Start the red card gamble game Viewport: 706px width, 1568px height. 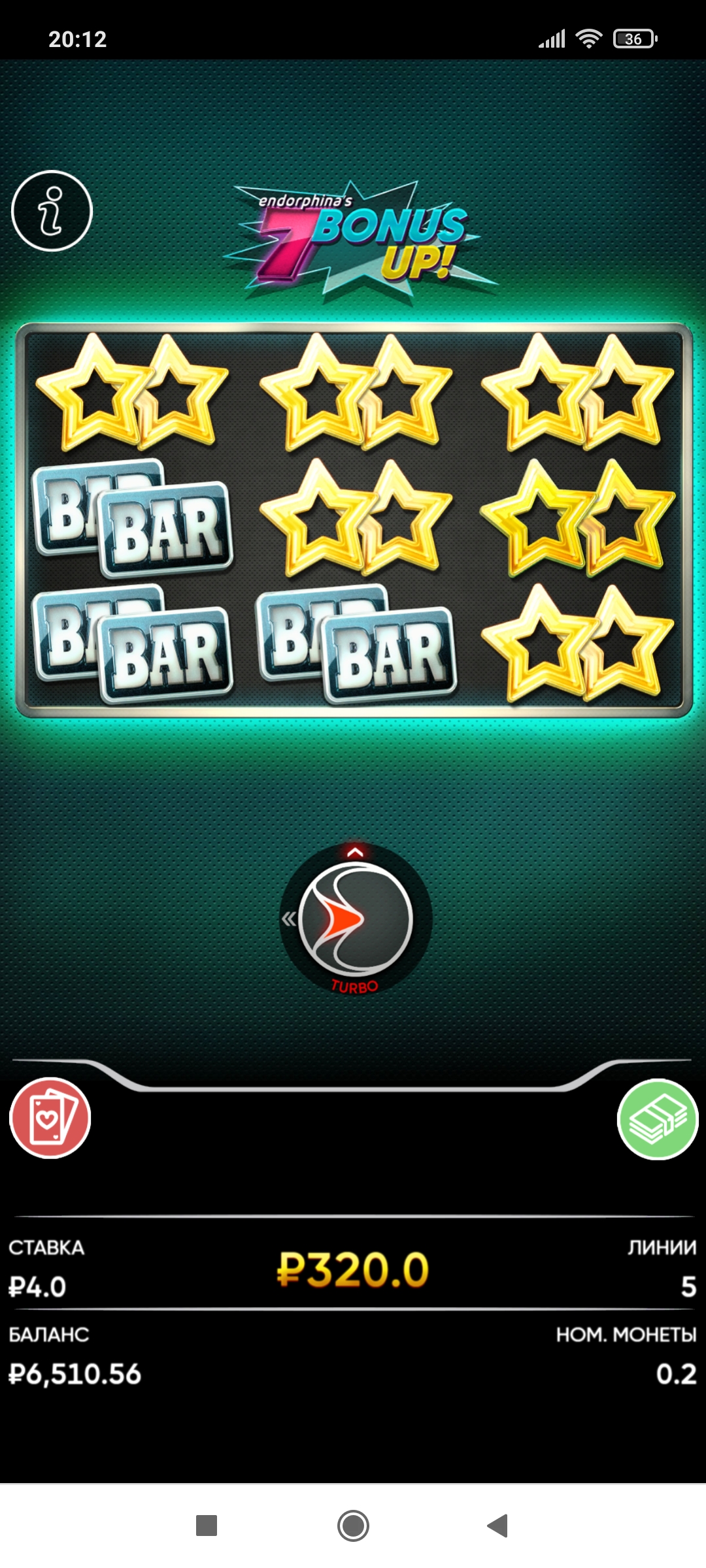(50, 1119)
